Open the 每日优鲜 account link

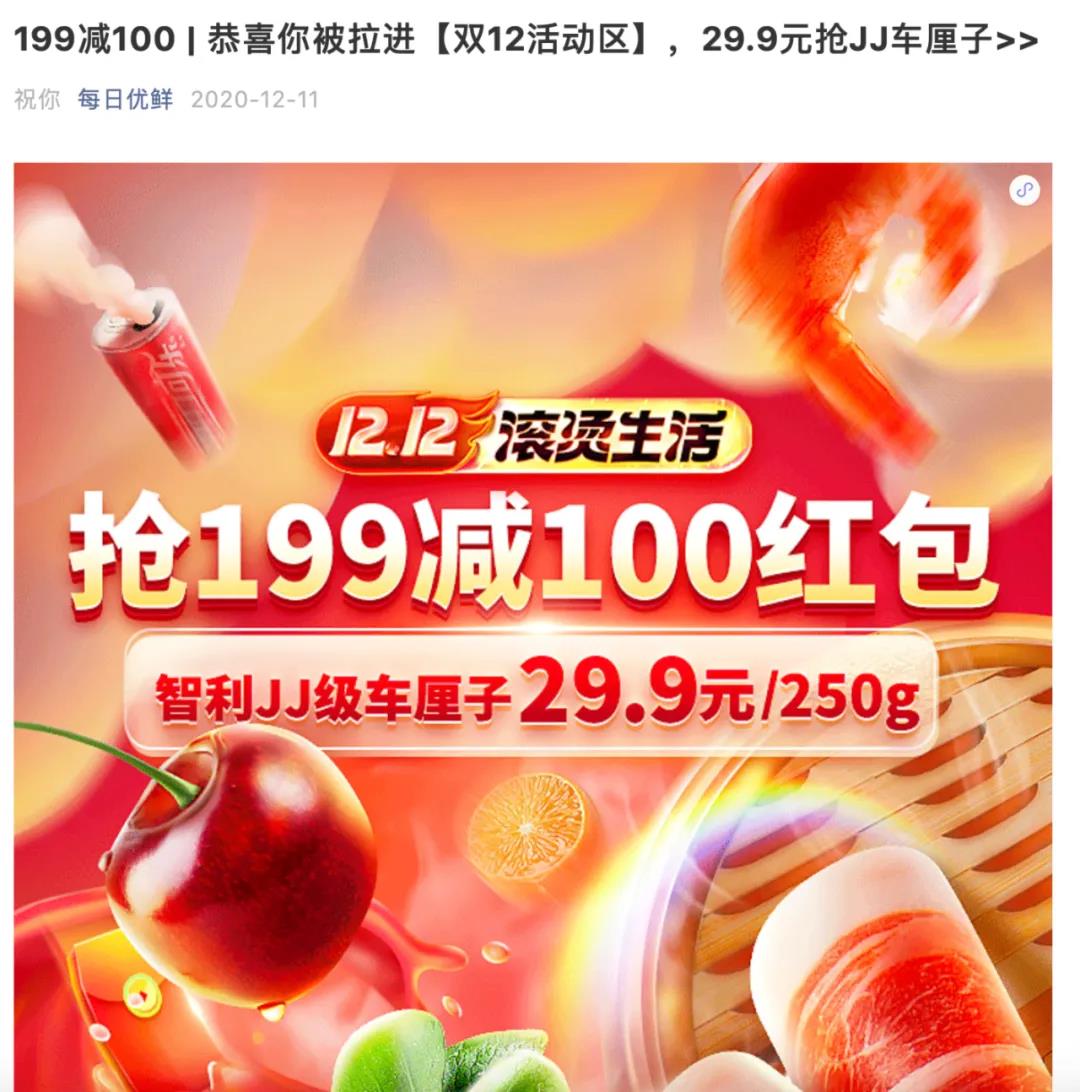(x=125, y=100)
